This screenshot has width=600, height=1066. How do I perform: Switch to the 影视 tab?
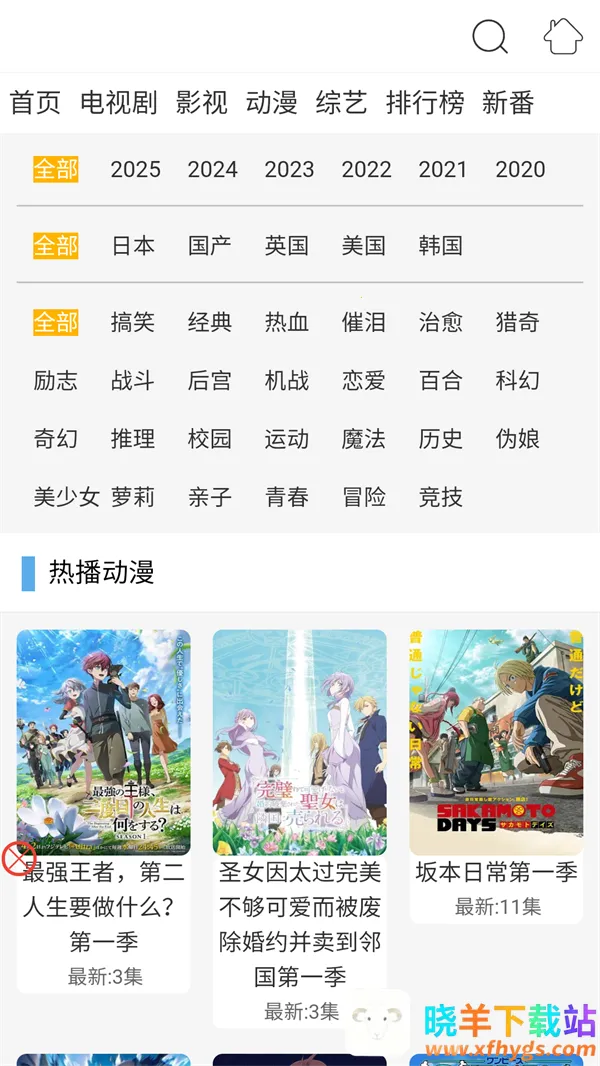202,102
